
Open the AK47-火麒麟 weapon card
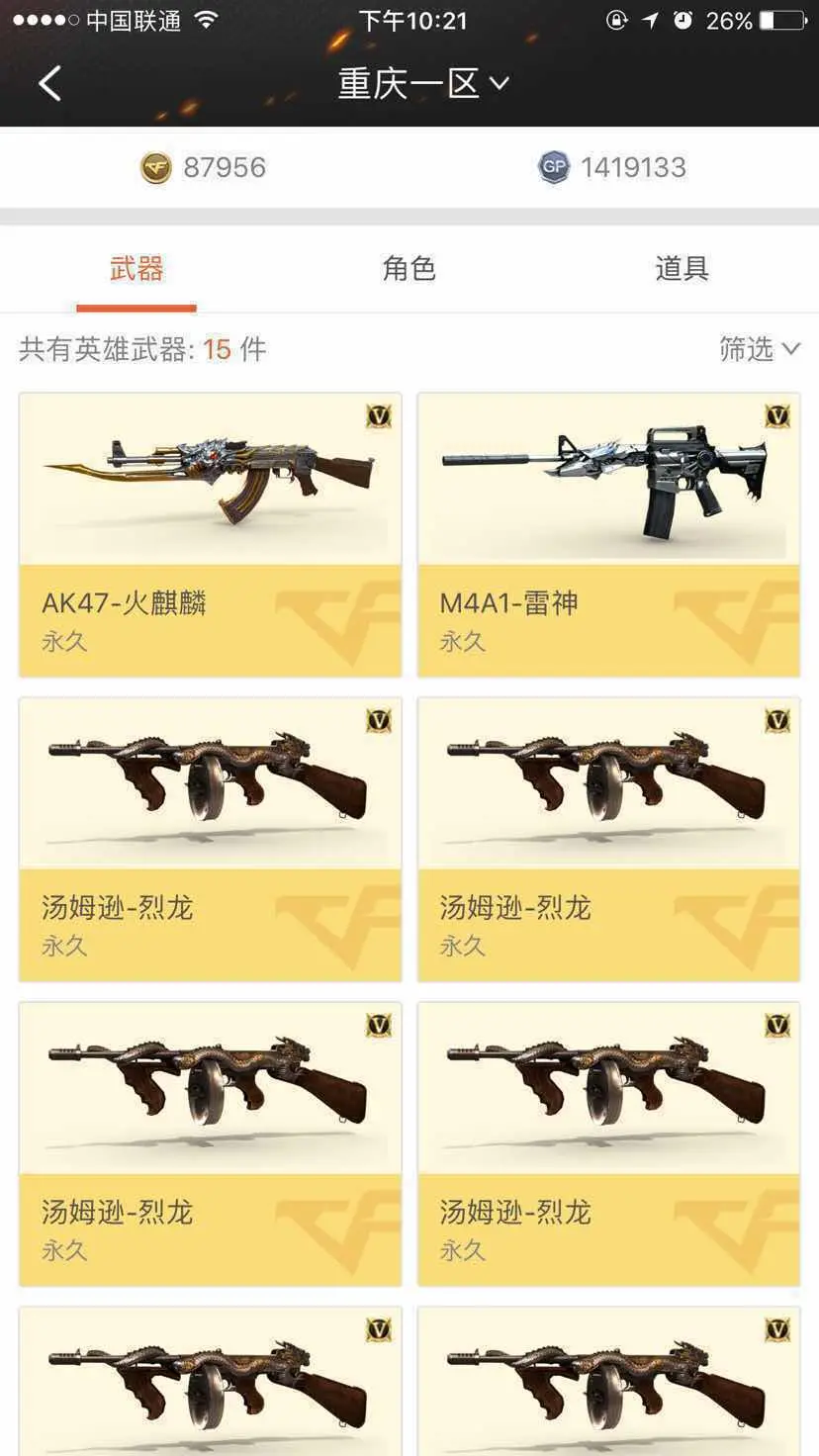210,534
